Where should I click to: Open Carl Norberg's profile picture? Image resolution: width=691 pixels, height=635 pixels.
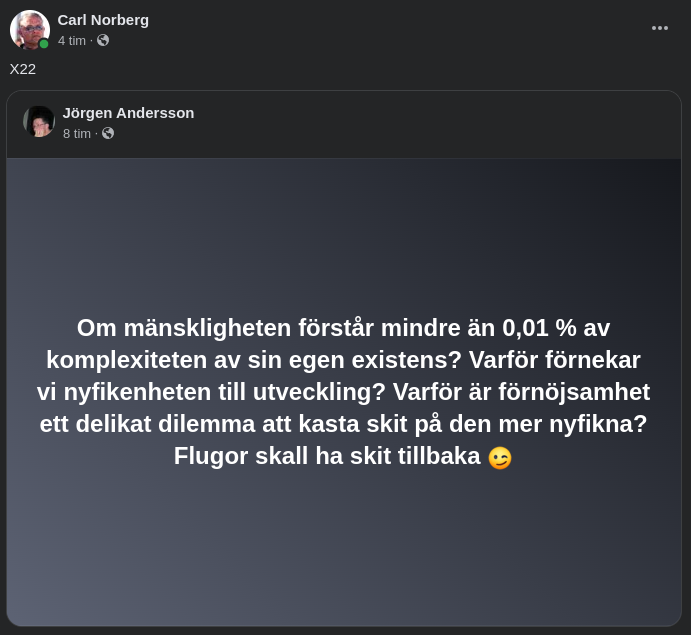pos(29,30)
